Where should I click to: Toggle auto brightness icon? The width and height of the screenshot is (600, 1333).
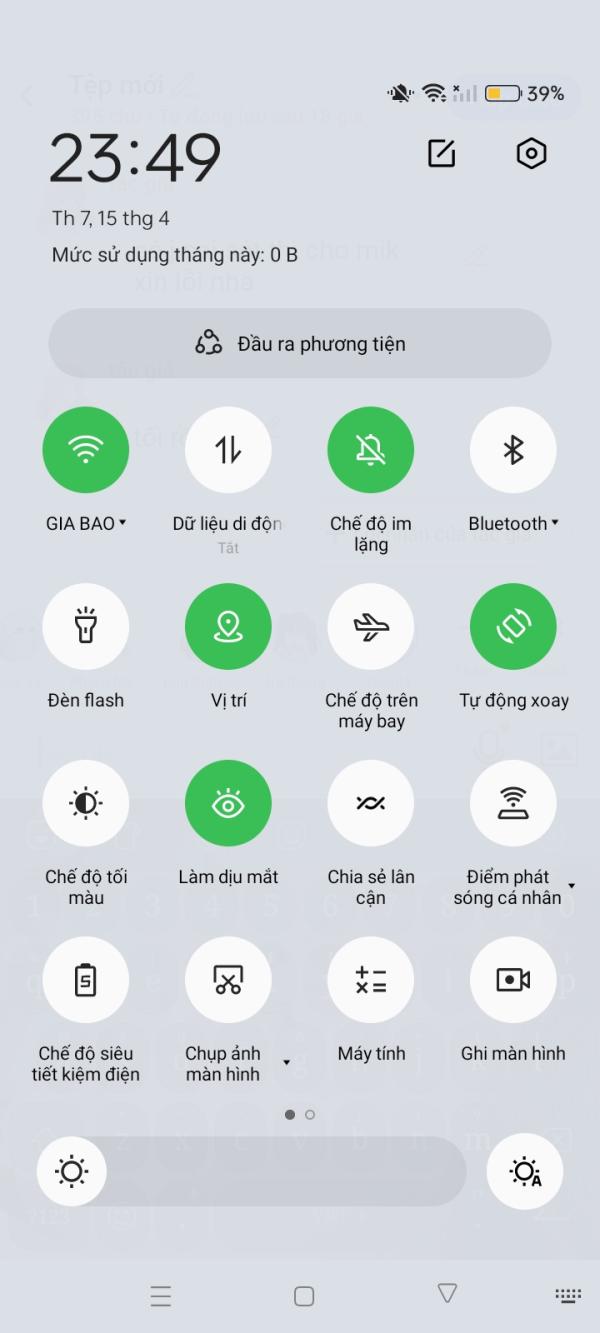pyautogui.click(x=525, y=1171)
